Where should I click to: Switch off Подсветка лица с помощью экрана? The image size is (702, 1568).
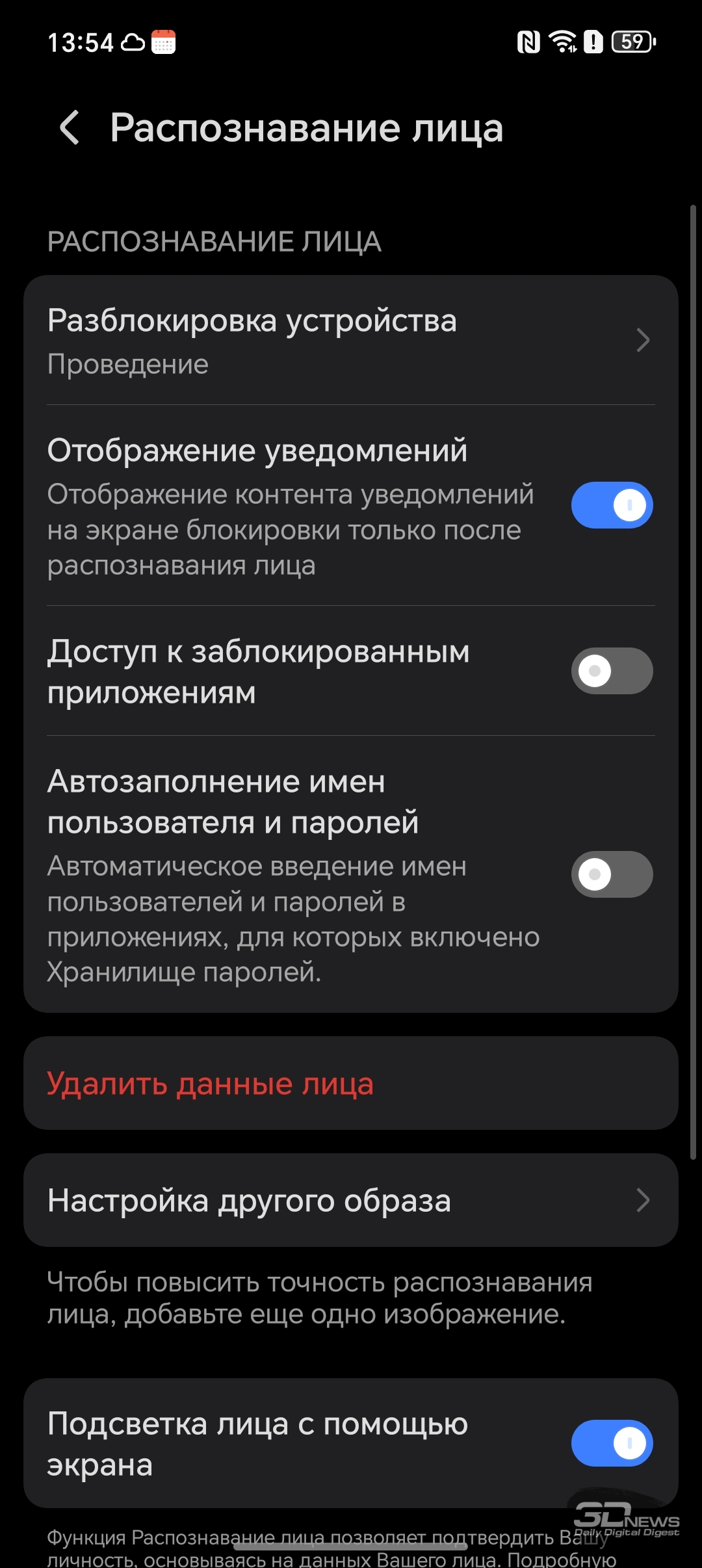(x=612, y=1443)
